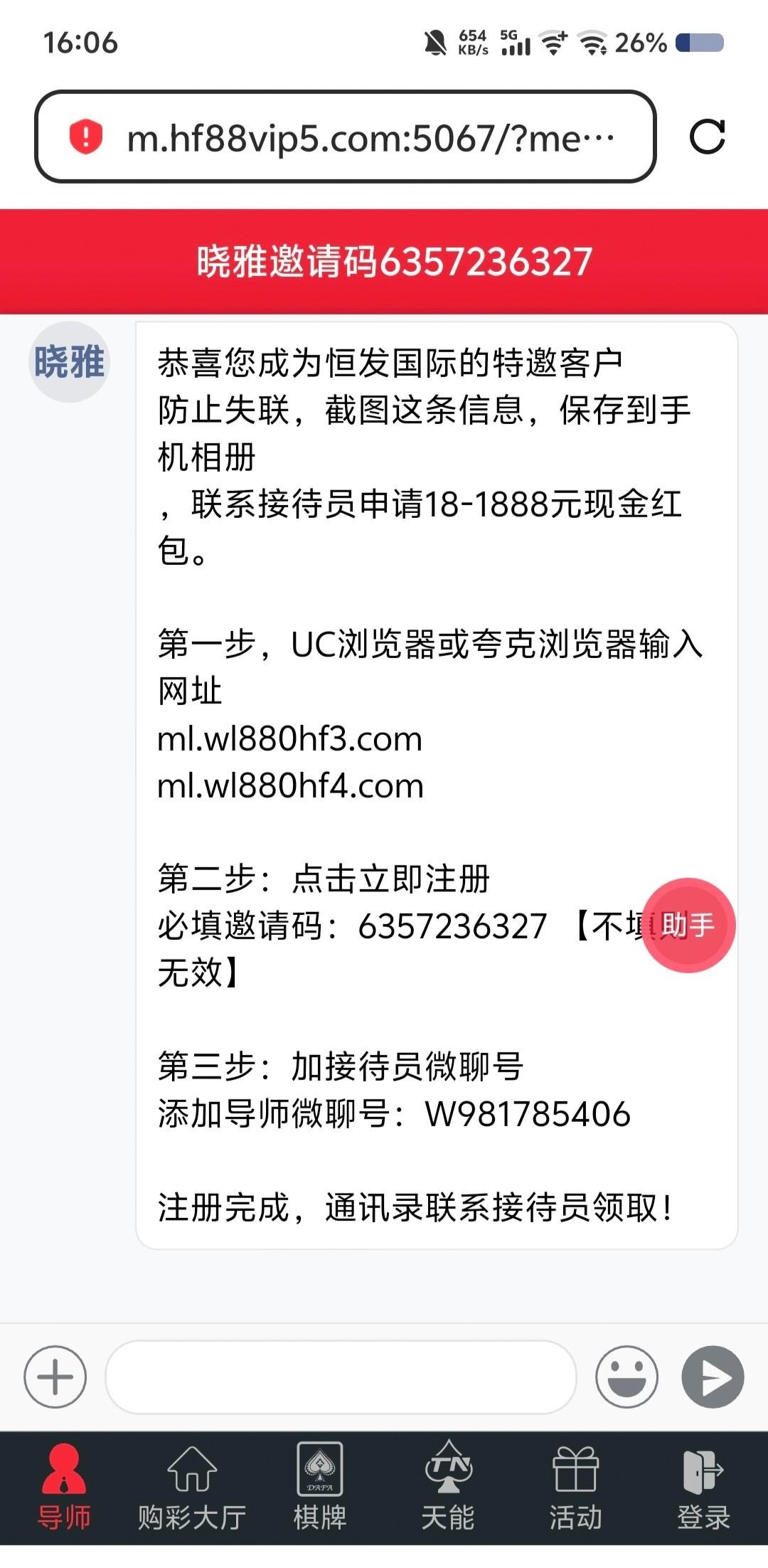Reload the page with the refresh icon
The height and width of the screenshot is (1568, 768).
pyautogui.click(x=707, y=137)
